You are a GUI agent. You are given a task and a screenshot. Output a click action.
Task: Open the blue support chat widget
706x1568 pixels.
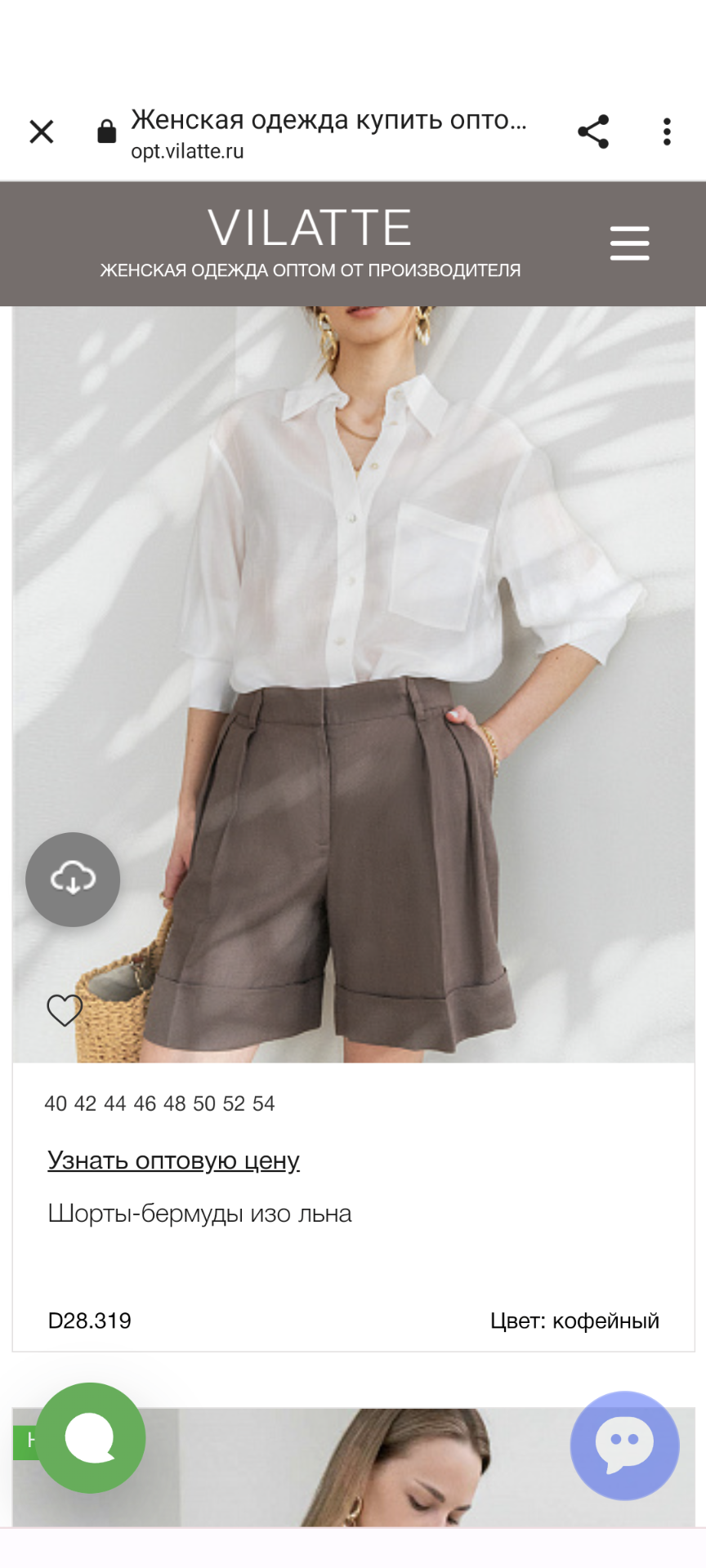click(x=624, y=1445)
